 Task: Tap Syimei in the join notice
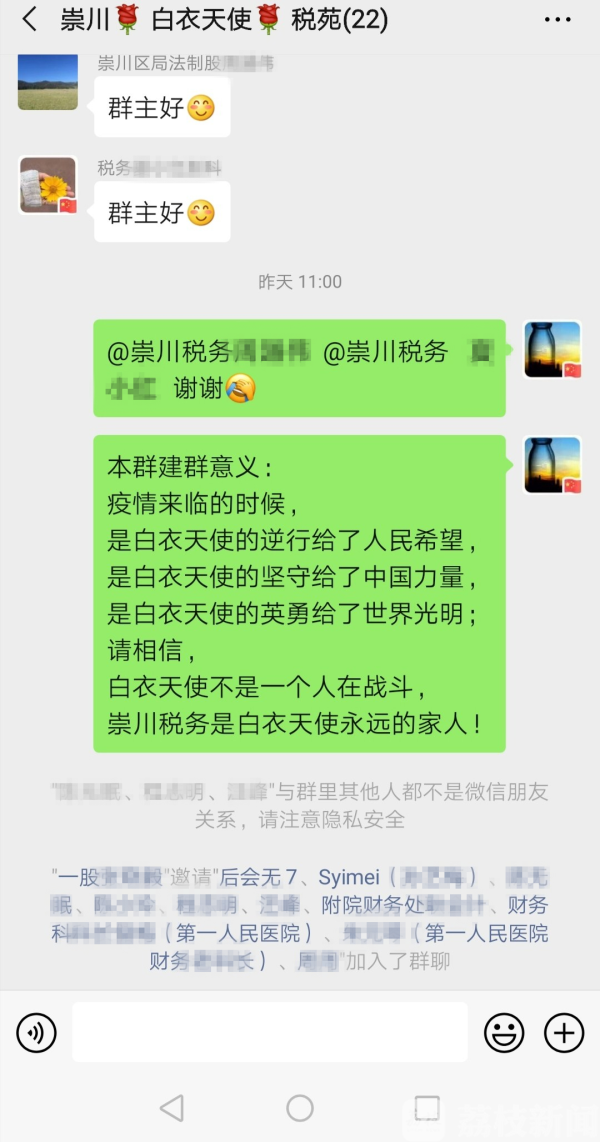(x=348, y=878)
